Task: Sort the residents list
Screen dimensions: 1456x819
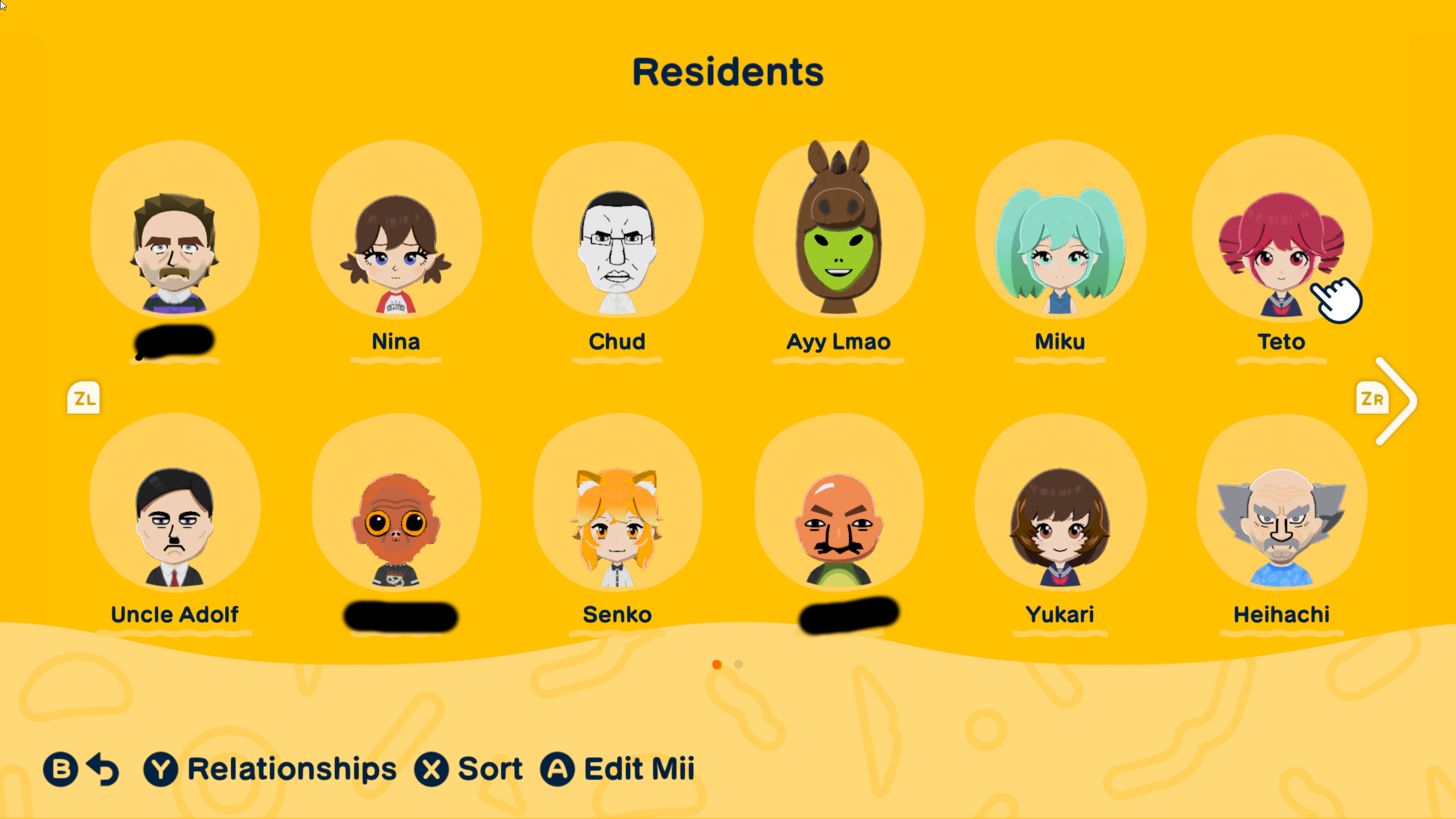Action: (x=469, y=769)
